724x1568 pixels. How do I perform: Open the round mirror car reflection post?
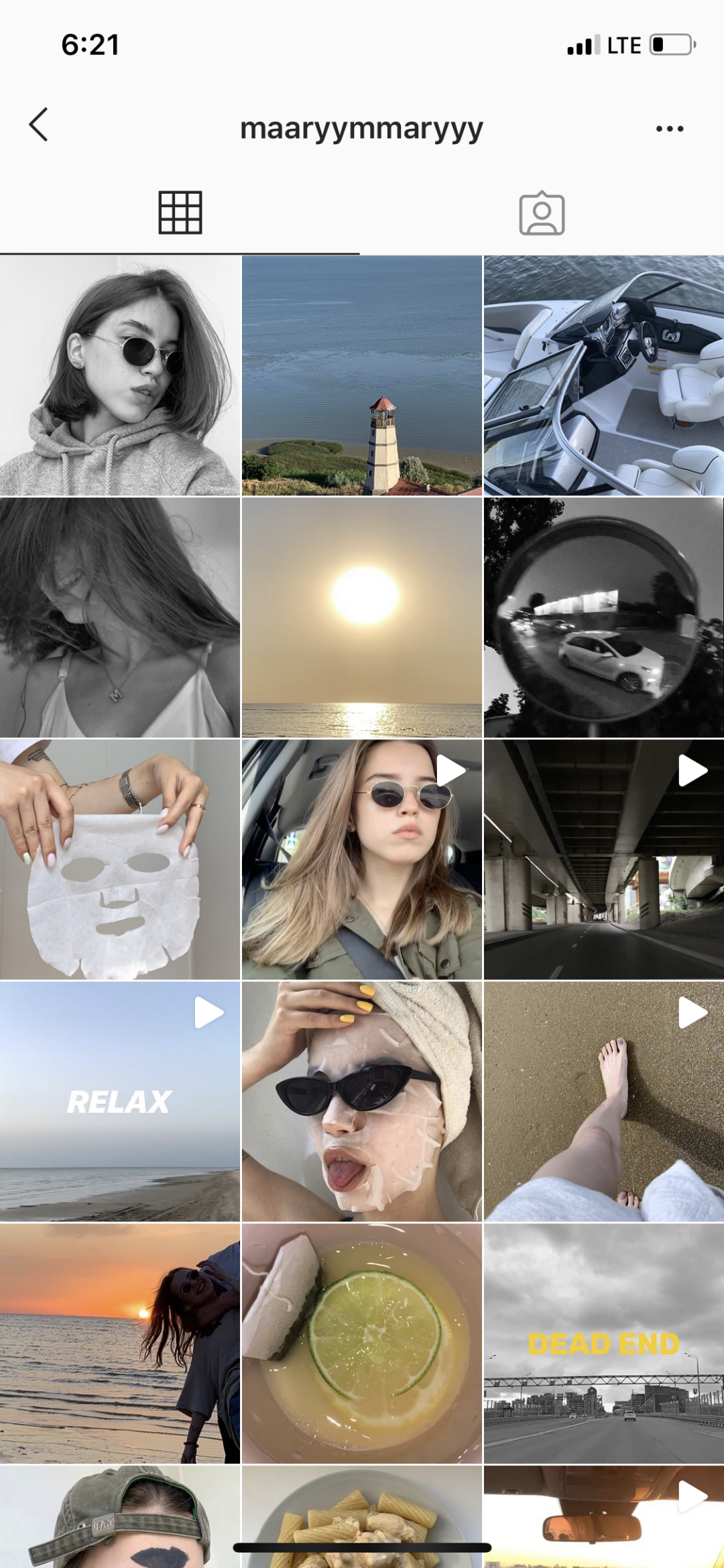click(603, 617)
